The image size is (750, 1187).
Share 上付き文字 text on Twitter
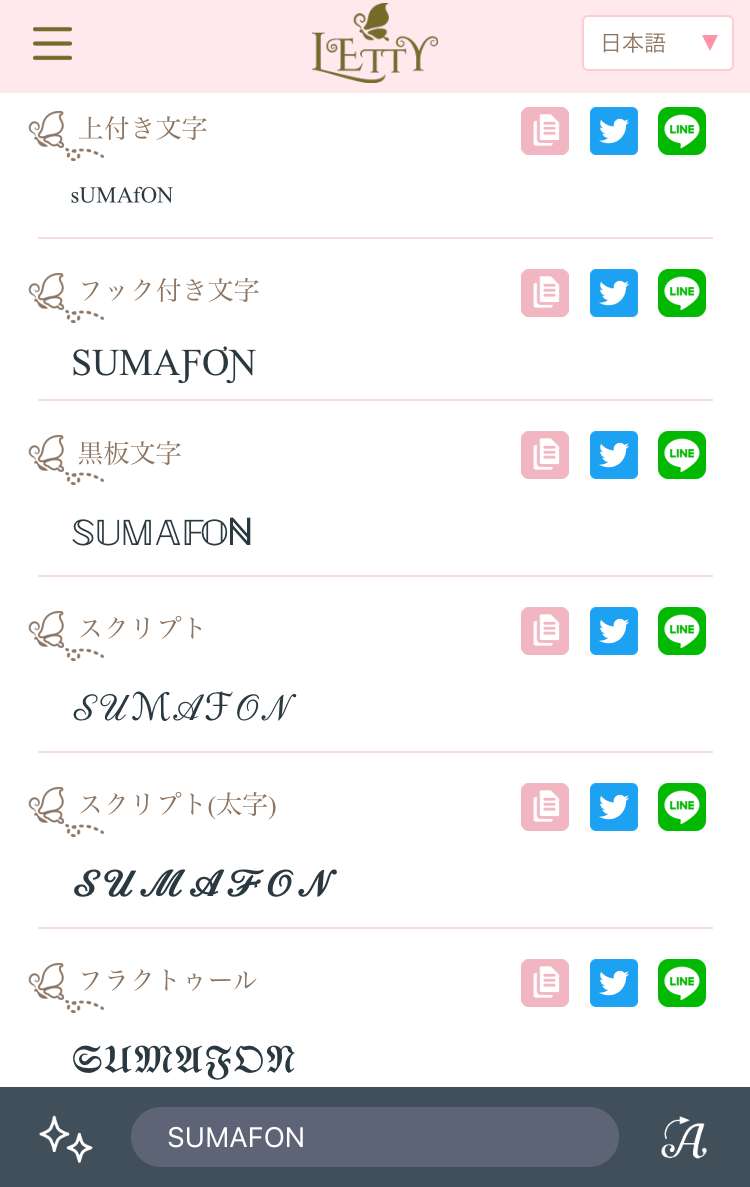[614, 131]
